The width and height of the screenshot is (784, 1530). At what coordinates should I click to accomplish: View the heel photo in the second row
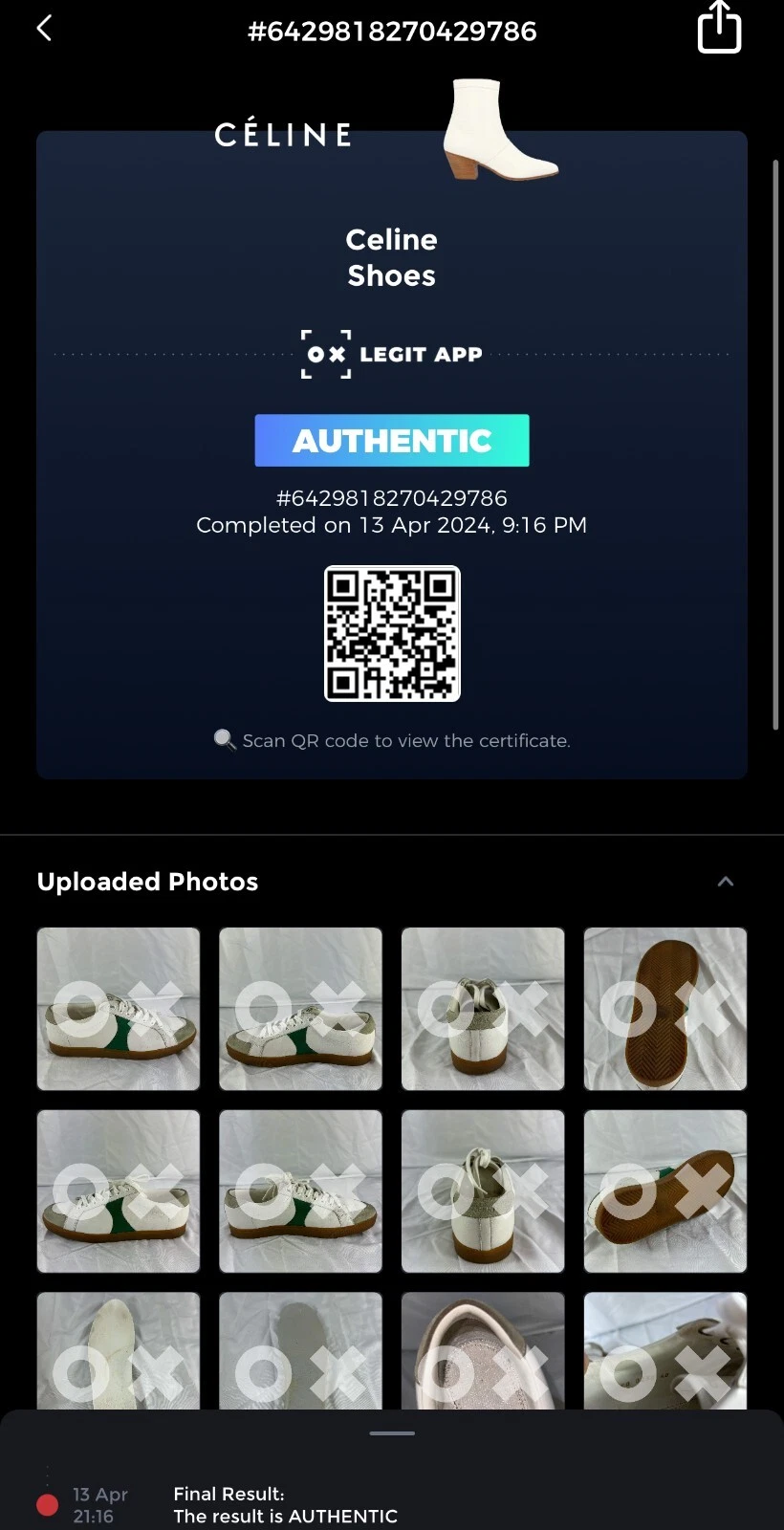pos(483,1191)
